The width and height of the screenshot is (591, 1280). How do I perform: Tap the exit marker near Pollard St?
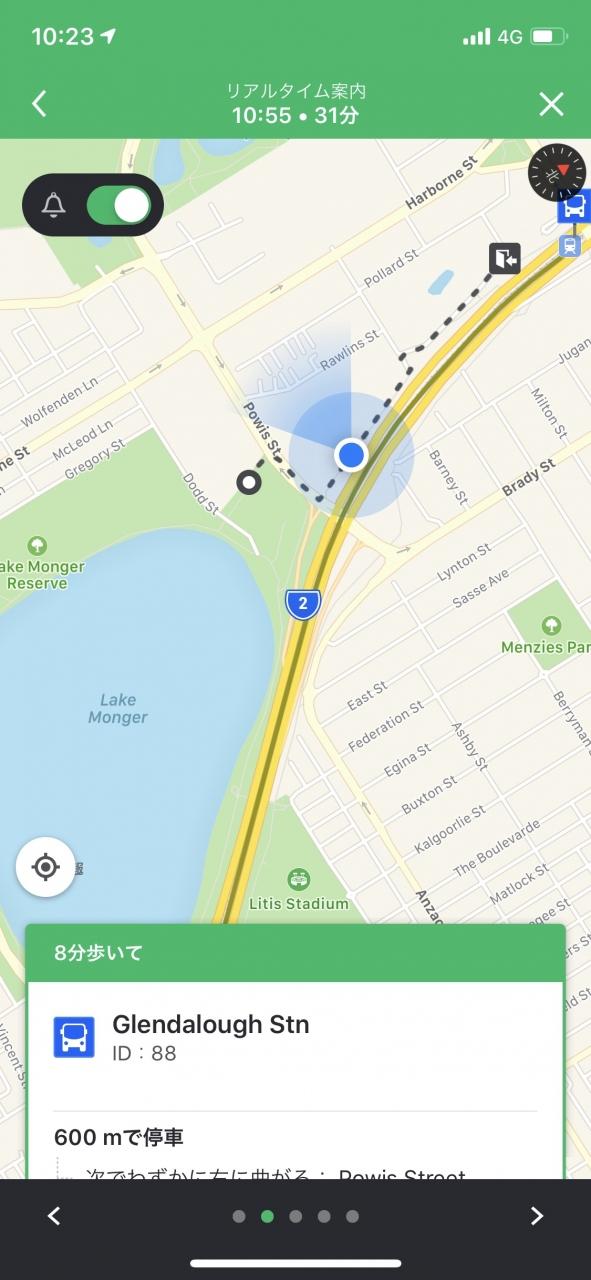tap(505, 259)
